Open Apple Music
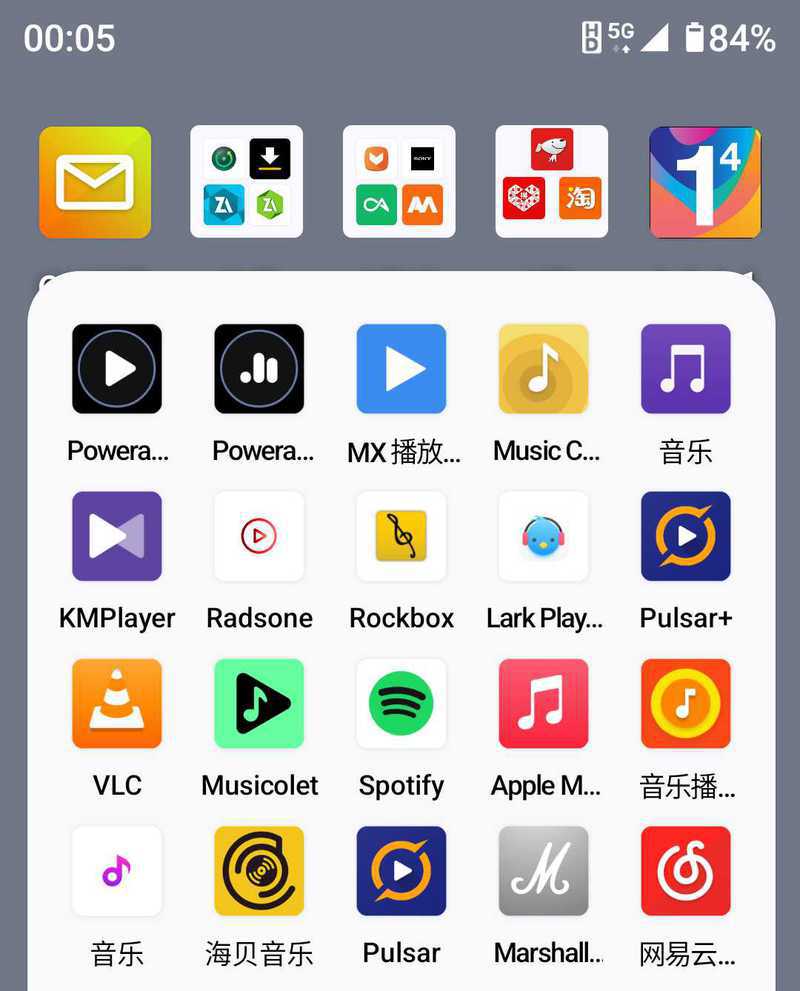The height and width of the screenshot is (991, 800). coord(543,703)
